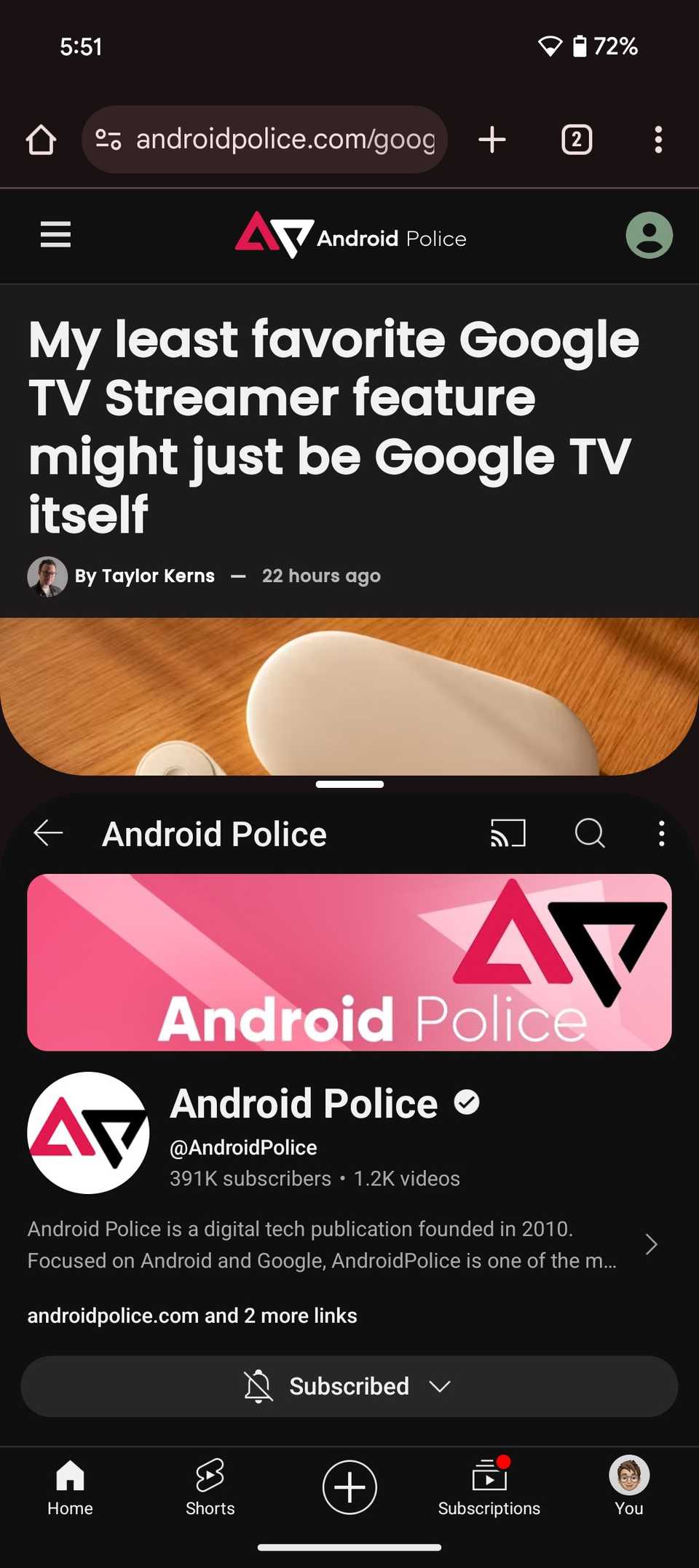Open the Create button in YouTube's bottom bar
Viewport: 699px width, 1568px height.
(x=349, y=1487)
